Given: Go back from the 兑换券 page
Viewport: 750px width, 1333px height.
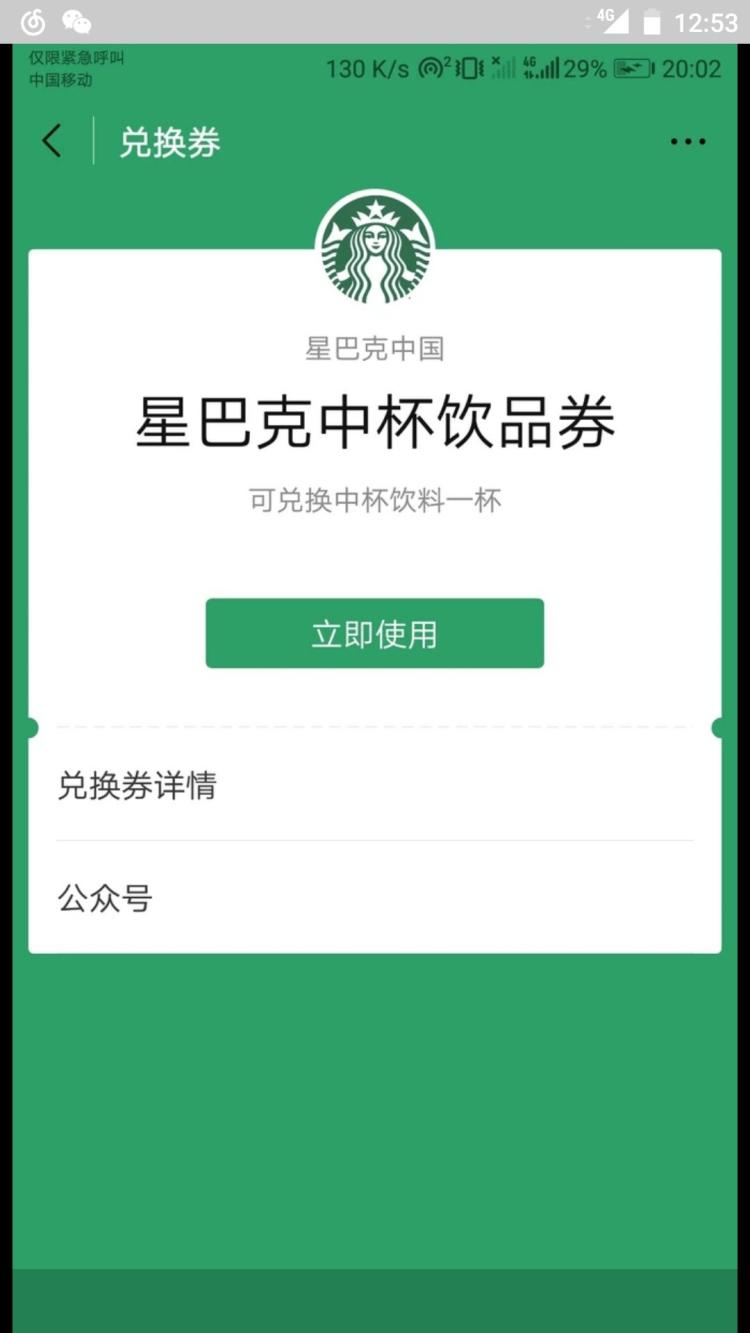Looking at the screenshot, I should click(52, 141).
